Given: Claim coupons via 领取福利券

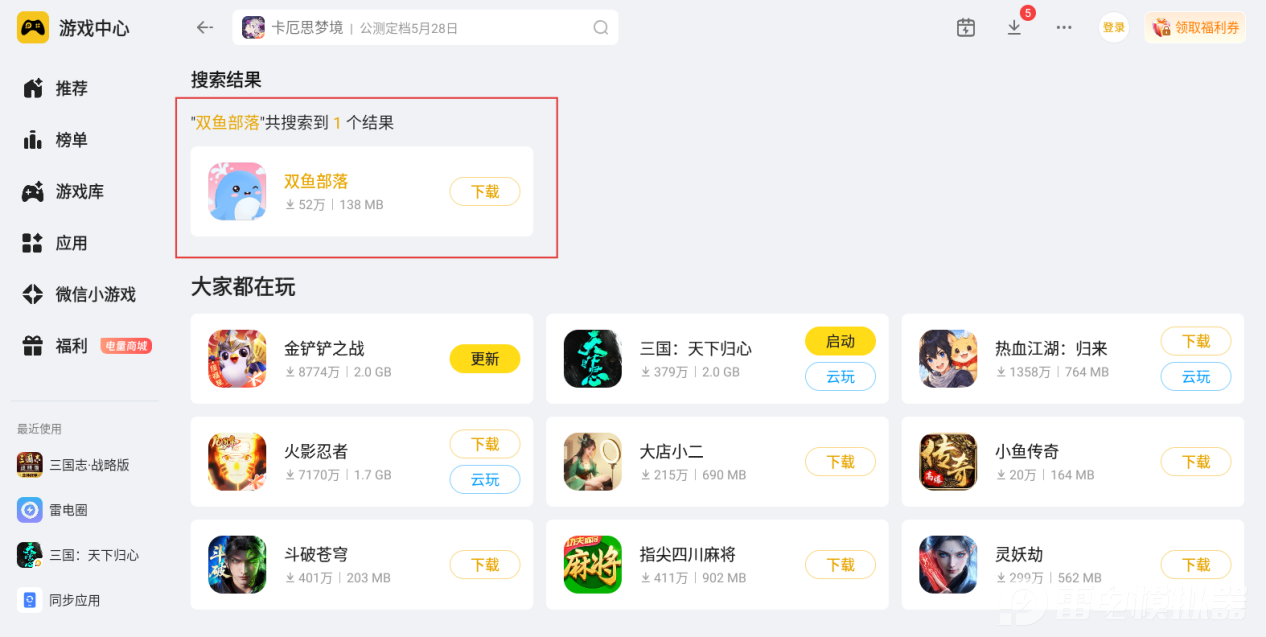Looking at the screenshot, I should point(1195,28).
